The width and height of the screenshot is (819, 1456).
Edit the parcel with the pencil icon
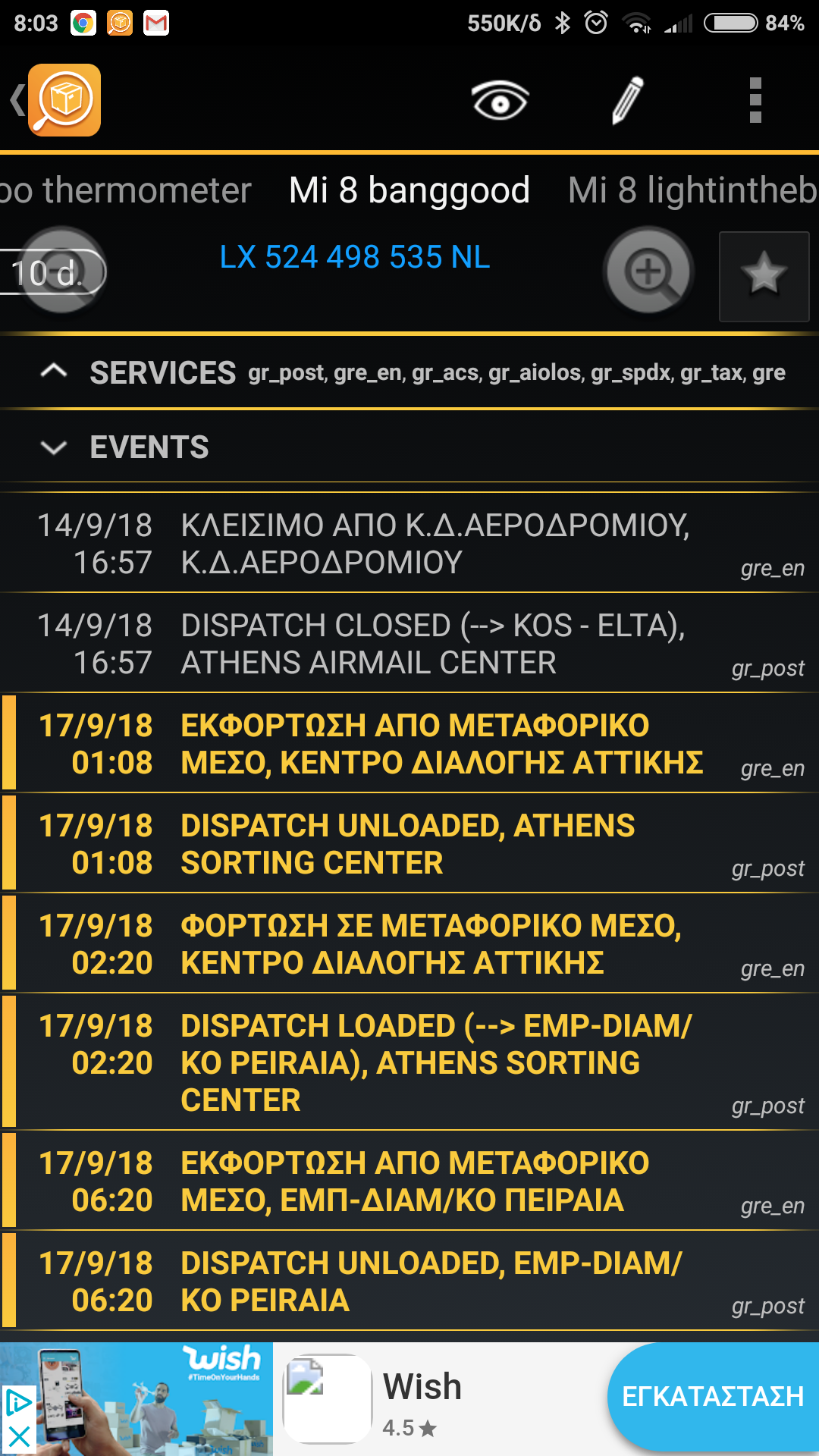[x=628, y=100]
